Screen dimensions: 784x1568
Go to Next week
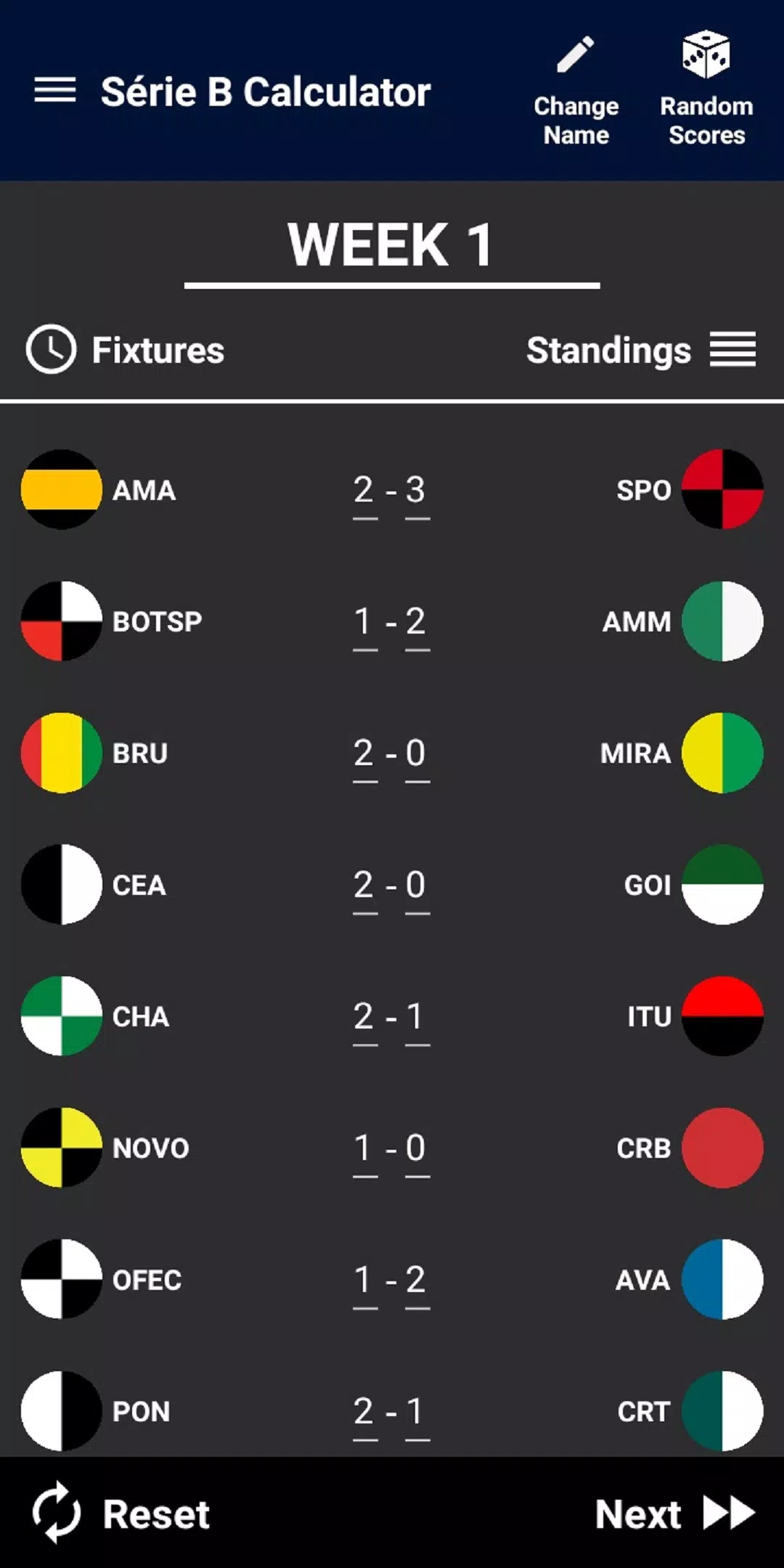point(675,1514)
